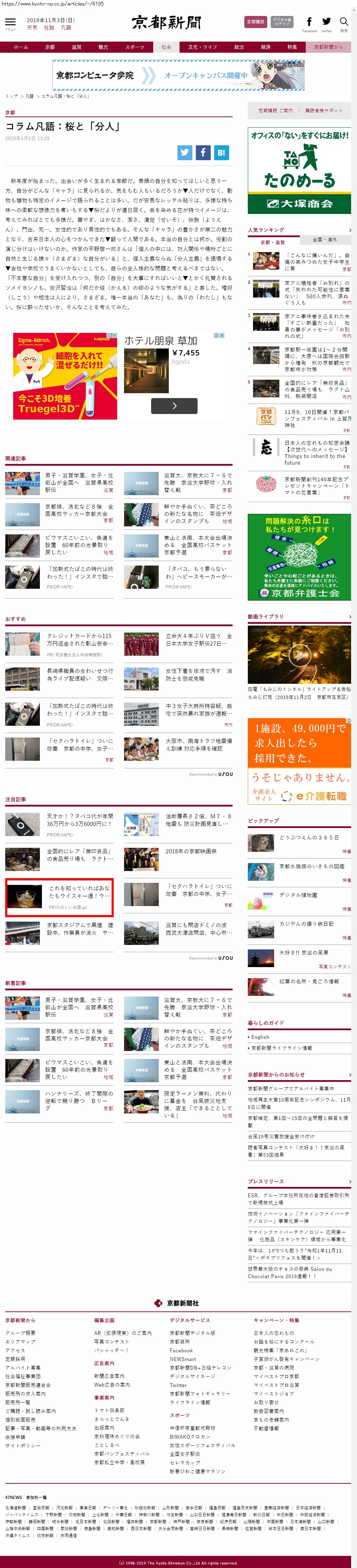Go to 文化・ライフ section
Image resolution: width=357 pixels, height=1568 pixels.
point(202,47)
